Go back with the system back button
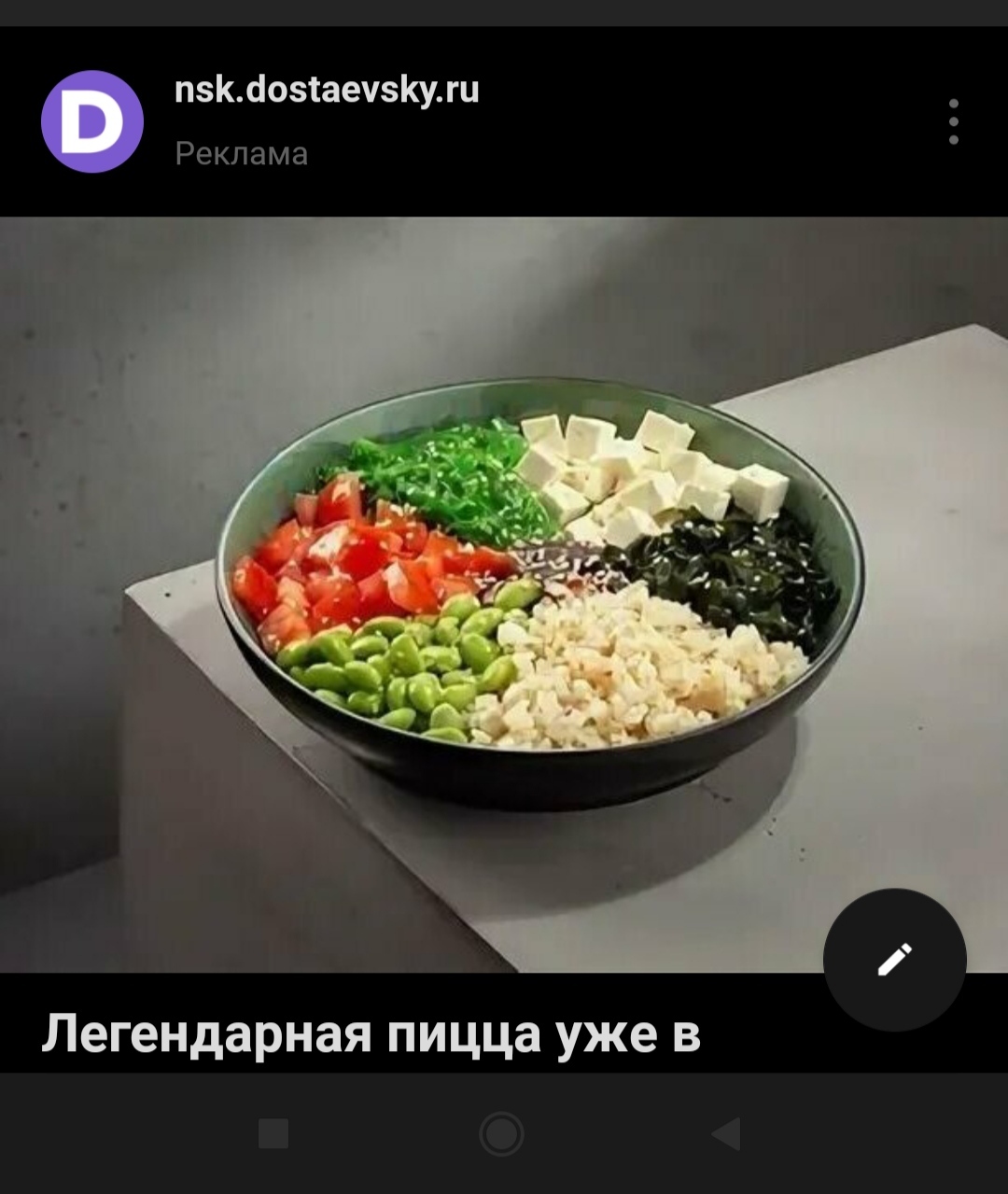This screenshot has height=1194, width=1008. 726,1133
